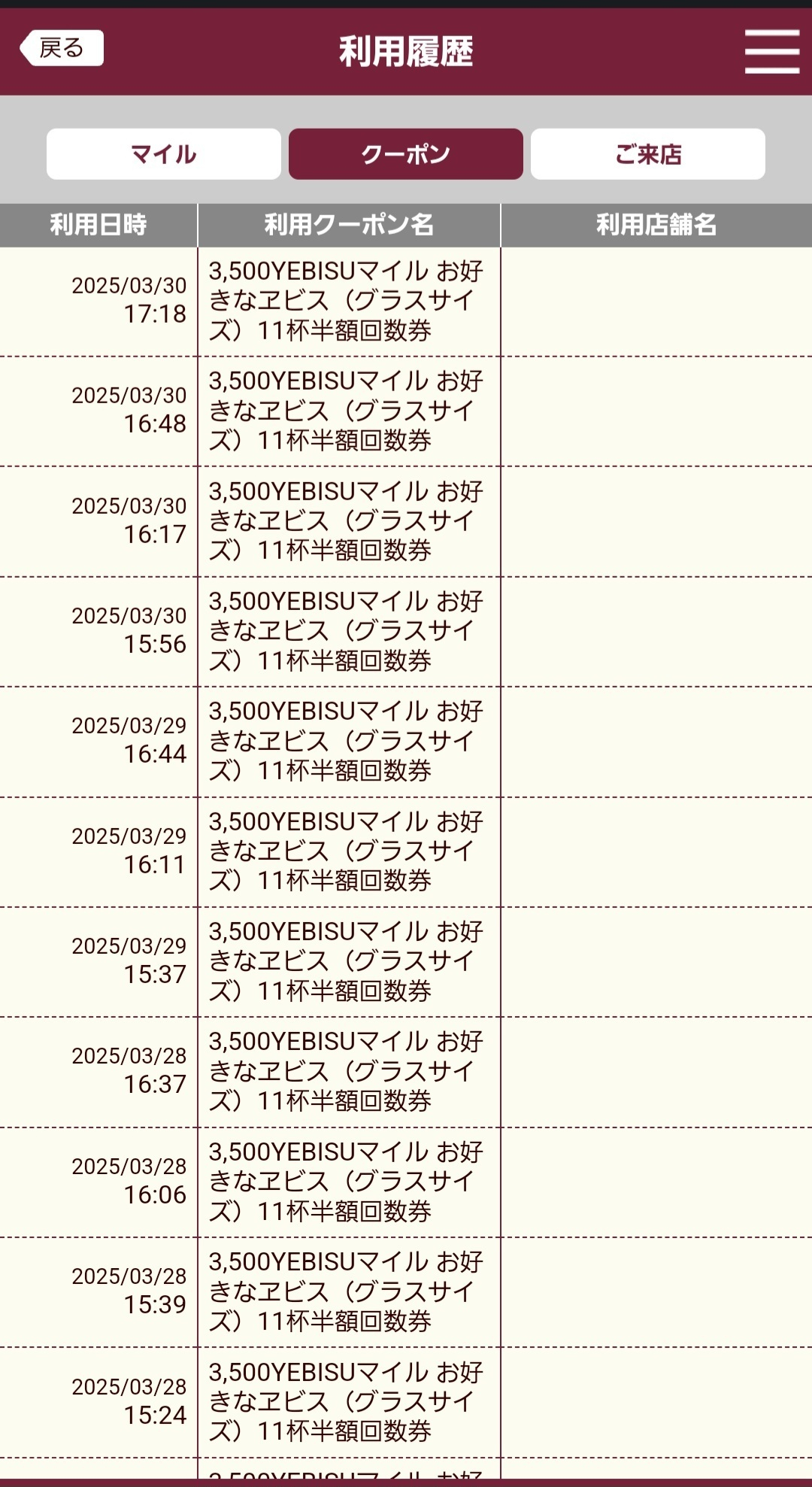The image size is (812, 1487).
Task: Open the hamburger menu
Action: (771, 51)
